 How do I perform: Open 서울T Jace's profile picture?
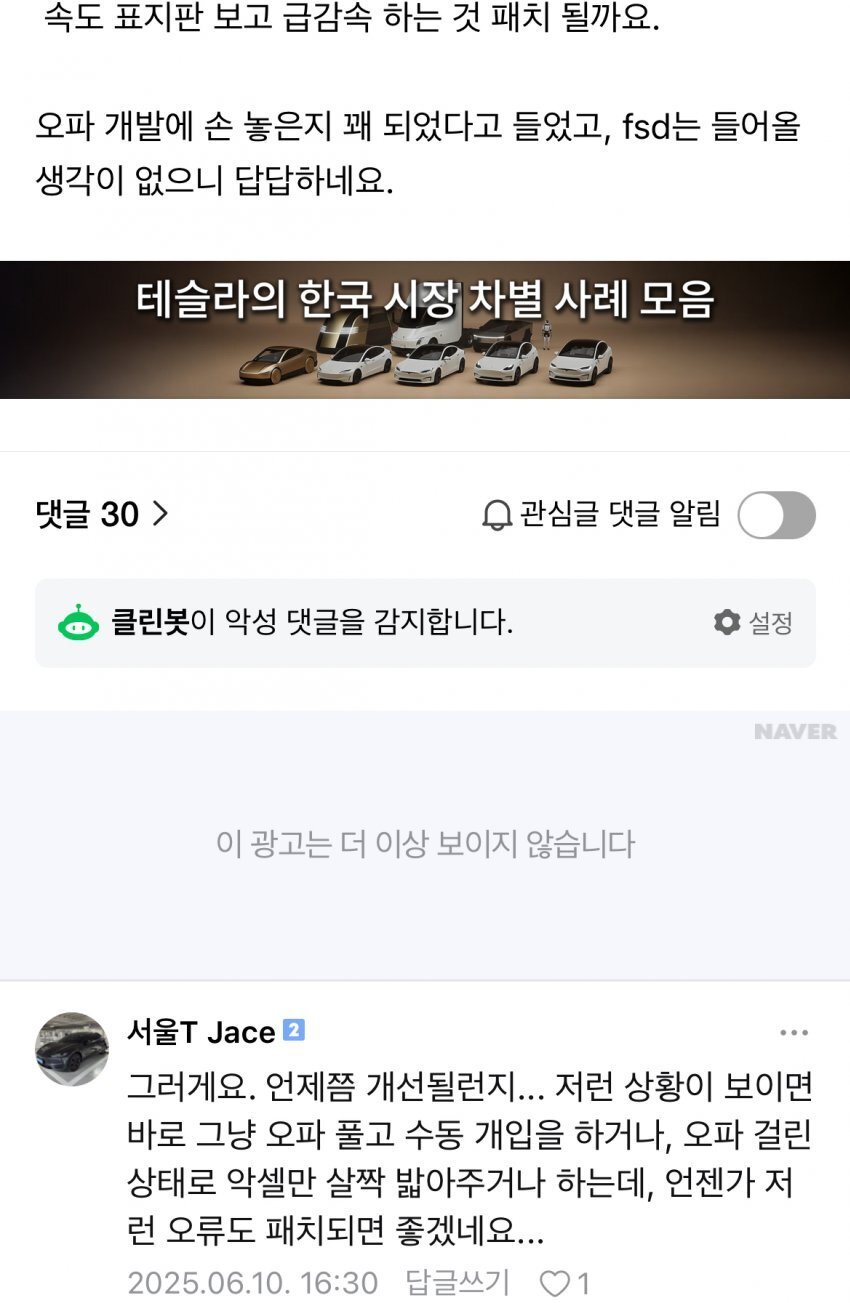coord(72,1049)
